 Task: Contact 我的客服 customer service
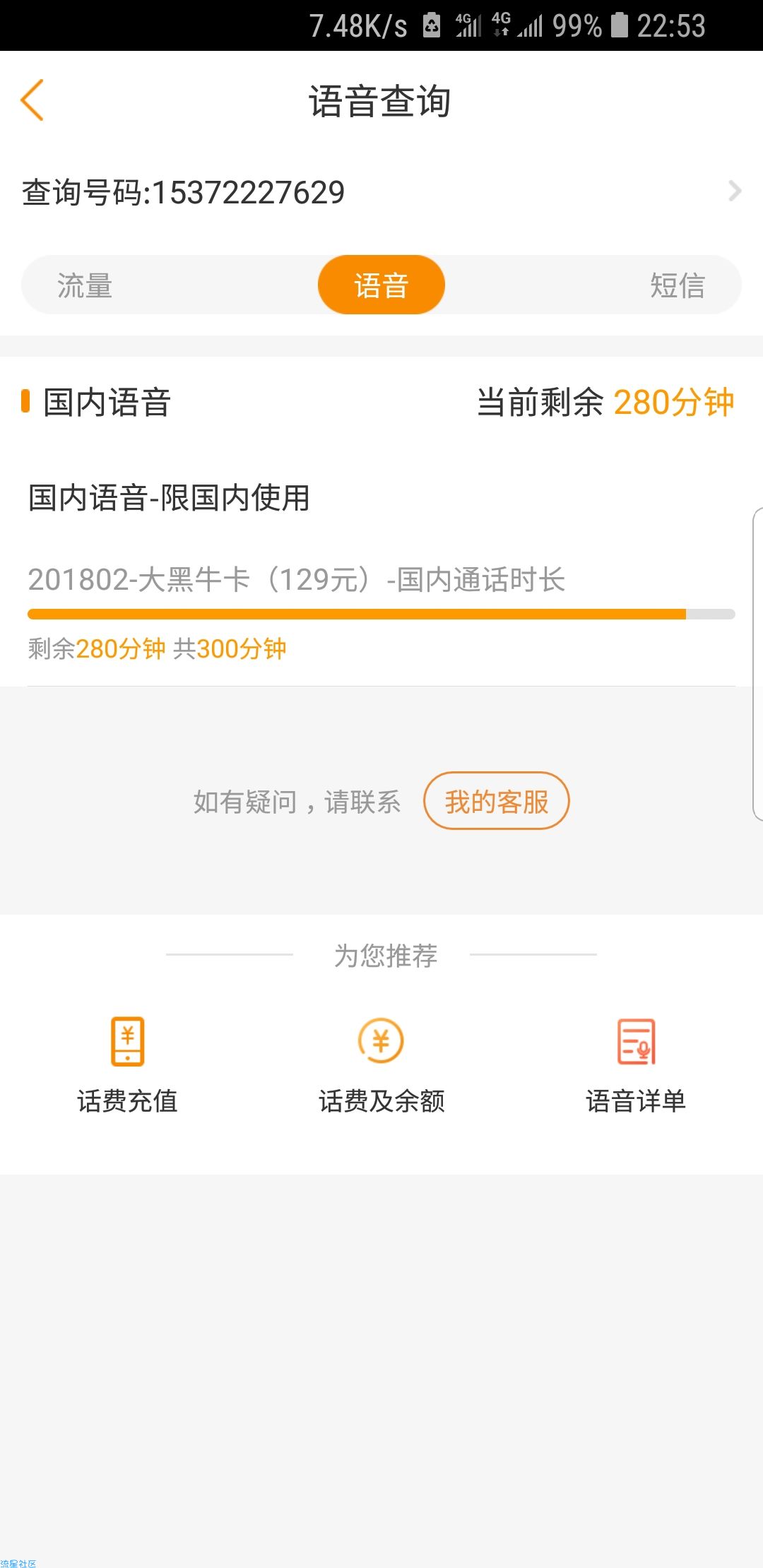[497, 801]
